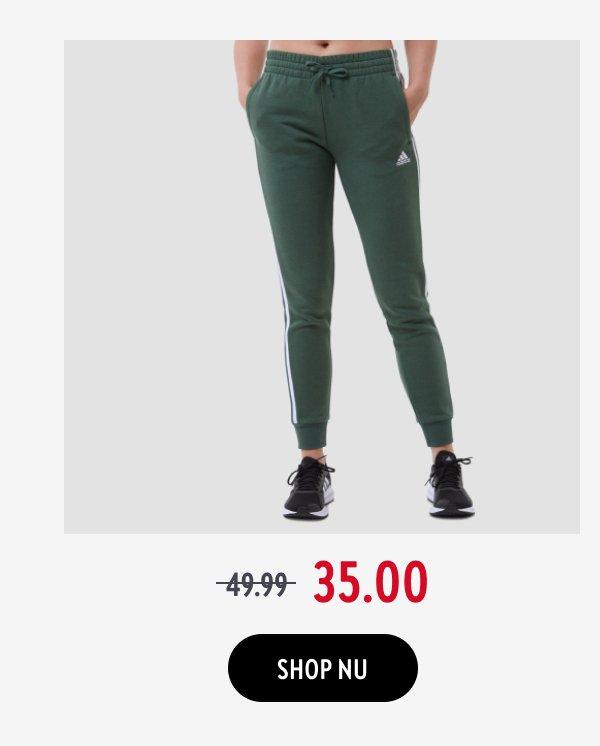Open the green adidas jogger product image

click(322, 286)
